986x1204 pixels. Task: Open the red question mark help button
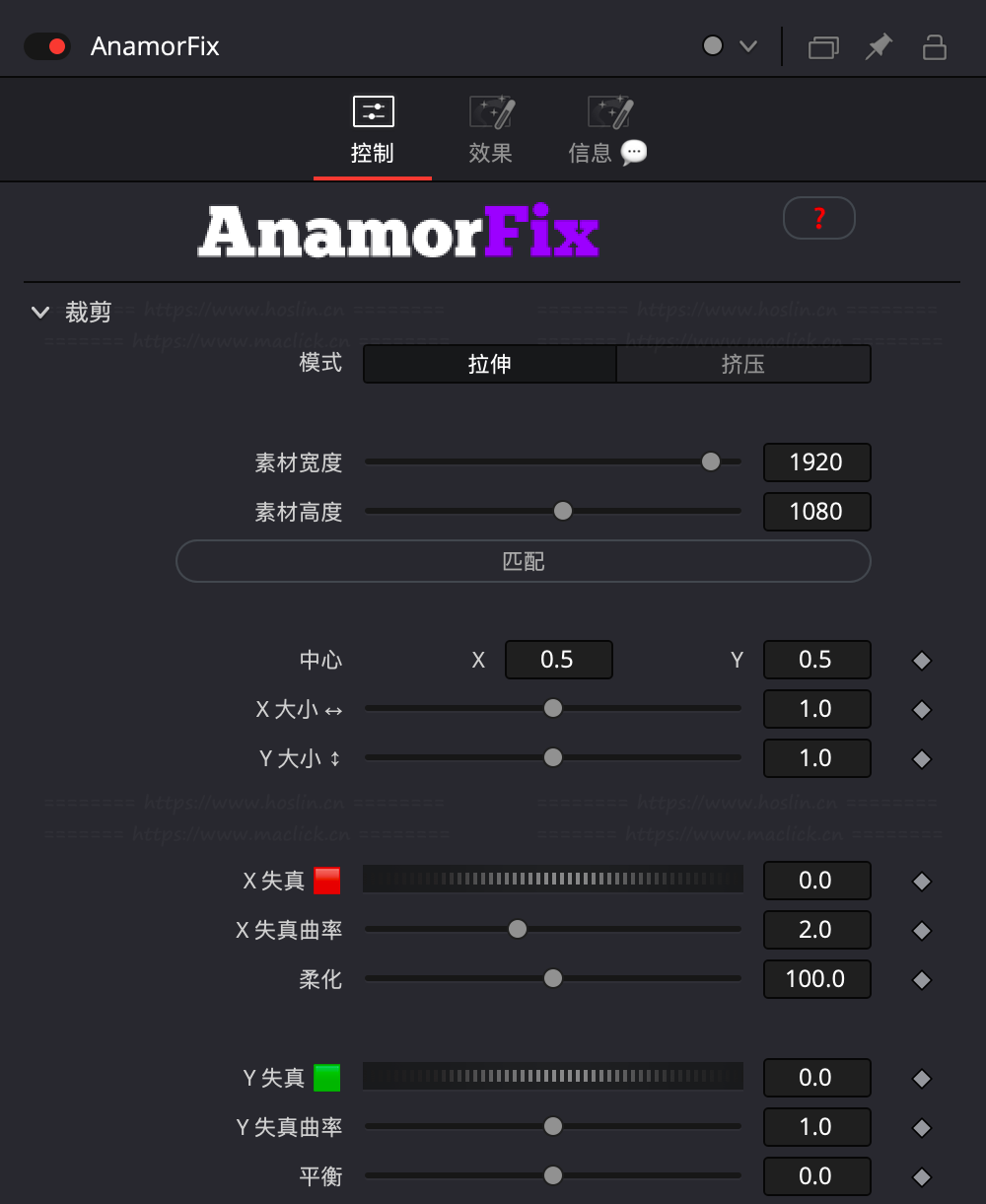(818, 218)
